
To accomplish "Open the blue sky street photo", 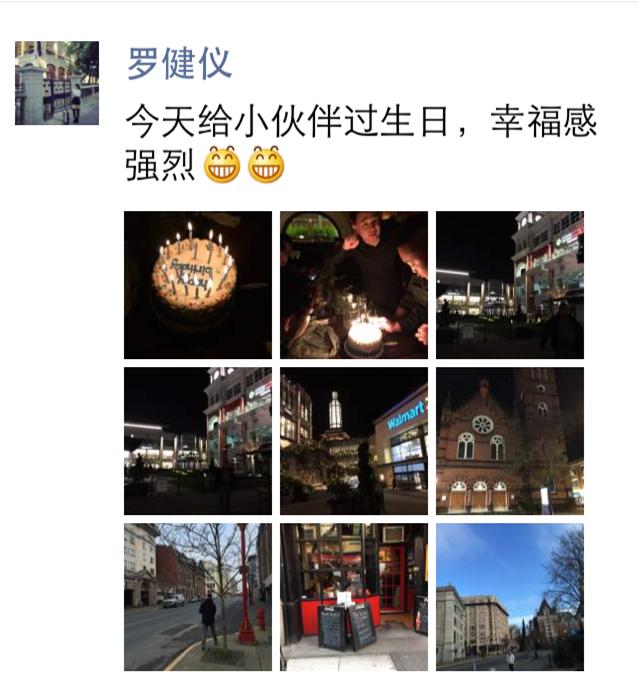I will pos(509,597).
